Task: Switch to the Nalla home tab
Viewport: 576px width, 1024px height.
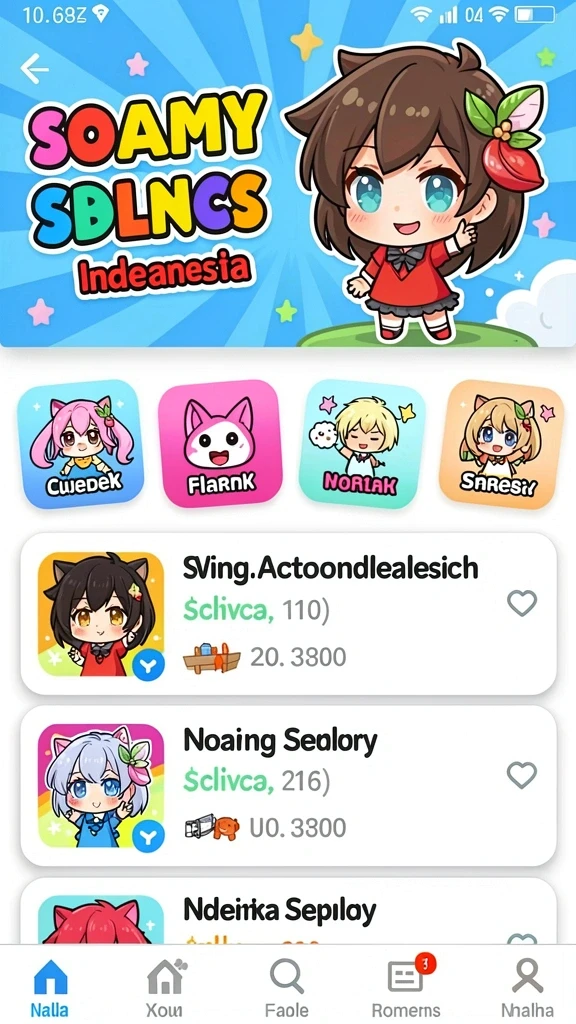Action: (50, 986)
